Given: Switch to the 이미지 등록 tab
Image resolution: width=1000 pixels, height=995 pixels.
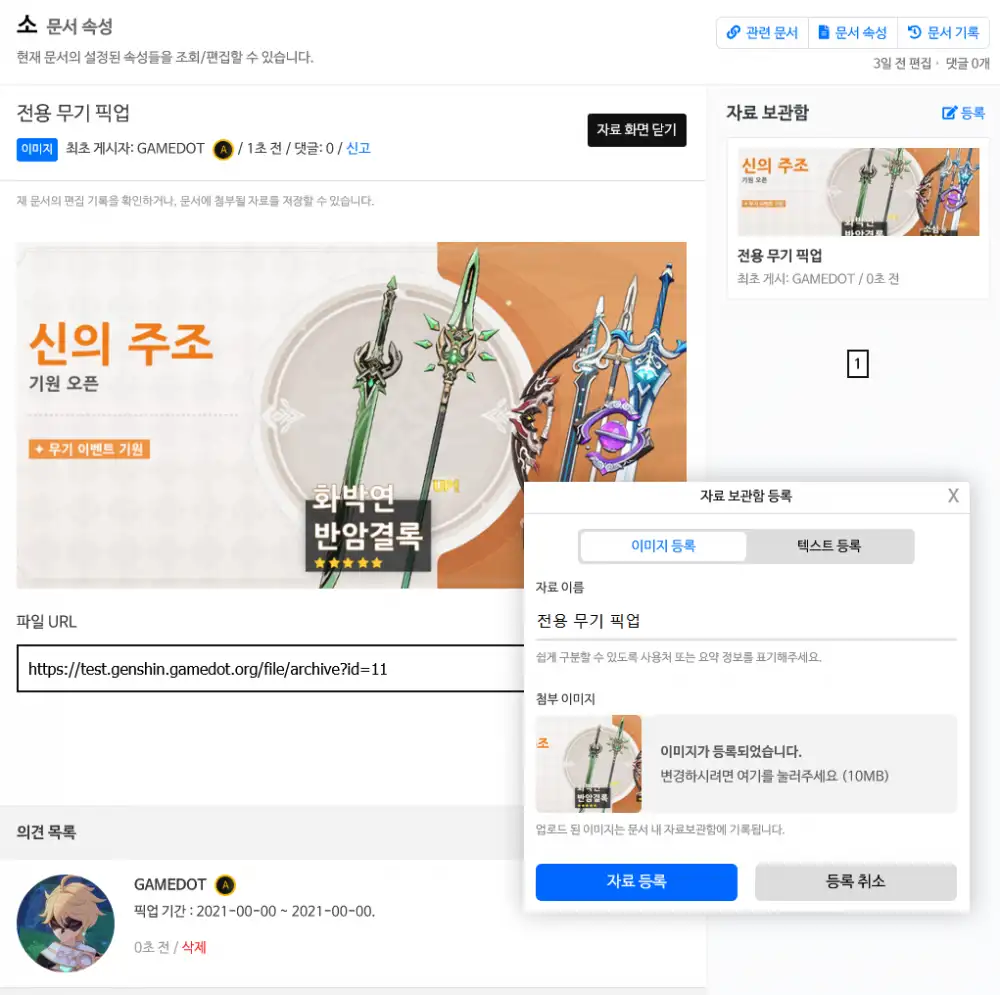Looking at the screenshot, I should pyautogui.click(x=663, y=546).
